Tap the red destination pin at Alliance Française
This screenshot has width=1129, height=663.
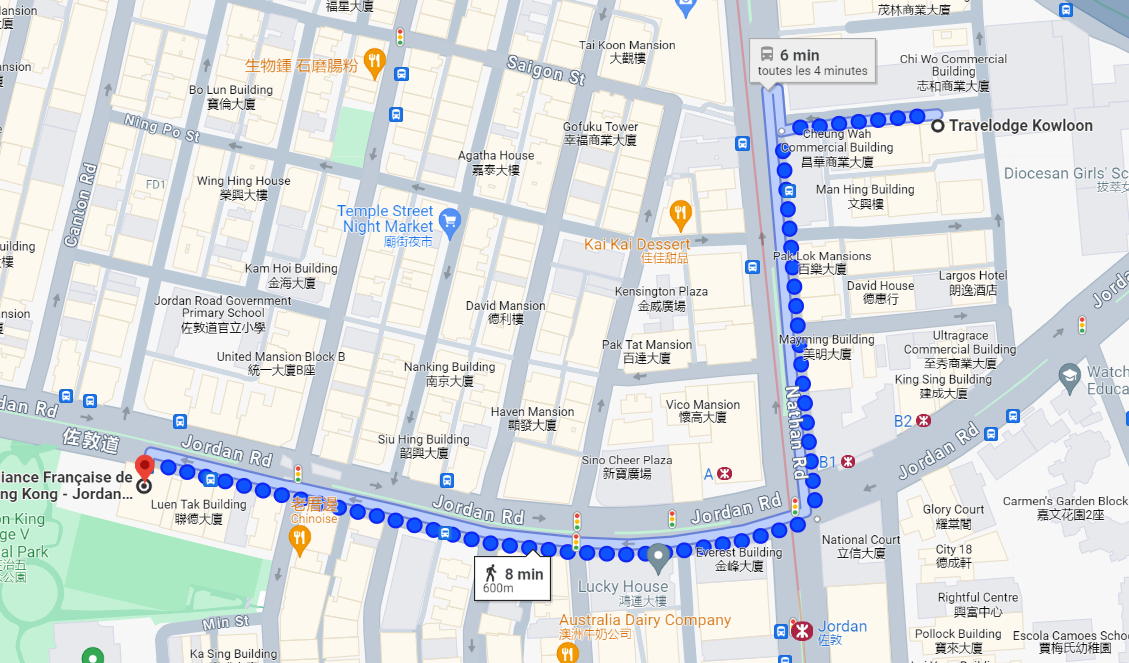coord(144,467)
